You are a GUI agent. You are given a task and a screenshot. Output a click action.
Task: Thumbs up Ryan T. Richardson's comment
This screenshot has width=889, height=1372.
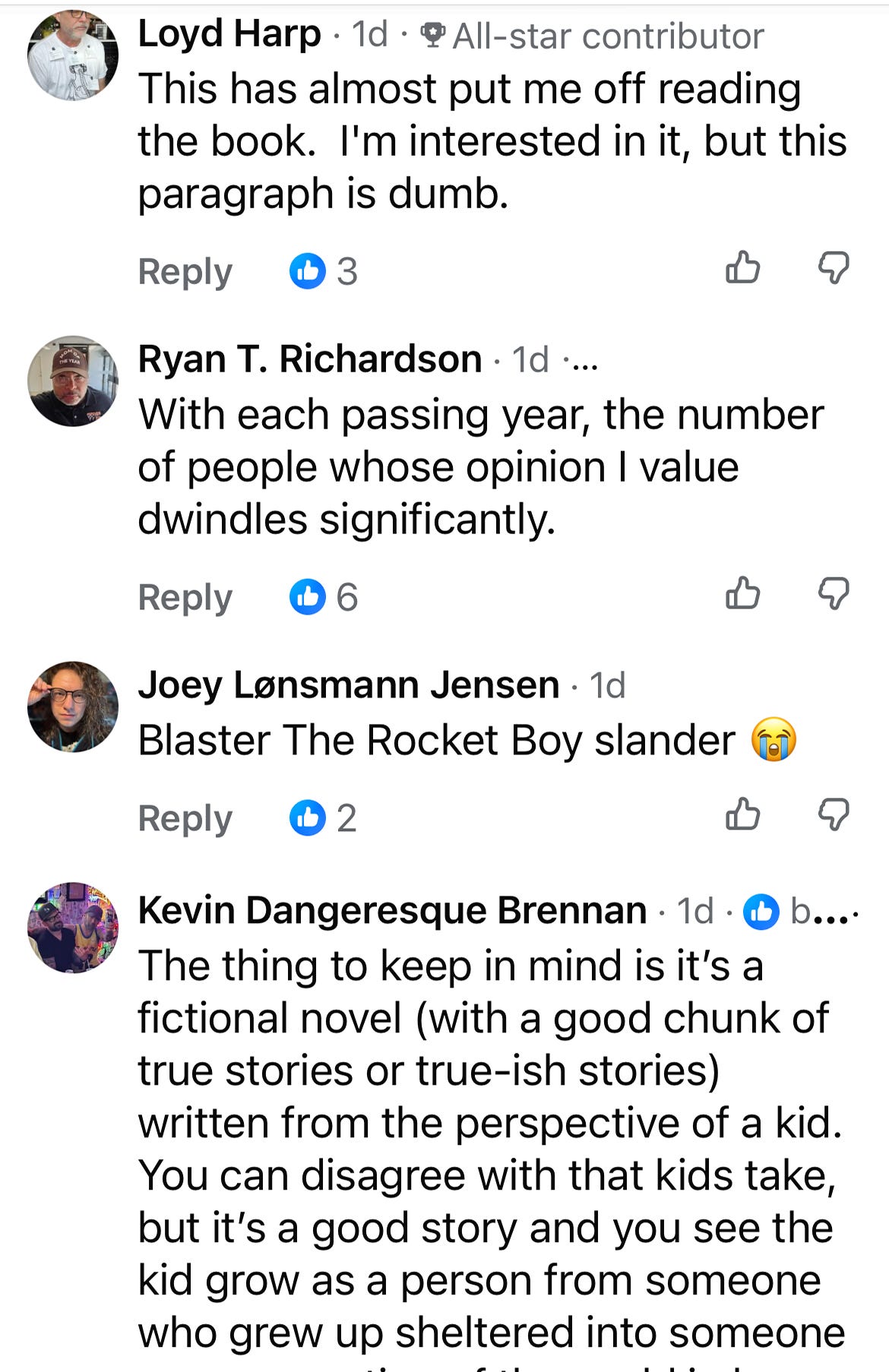[x=742, y=593]
